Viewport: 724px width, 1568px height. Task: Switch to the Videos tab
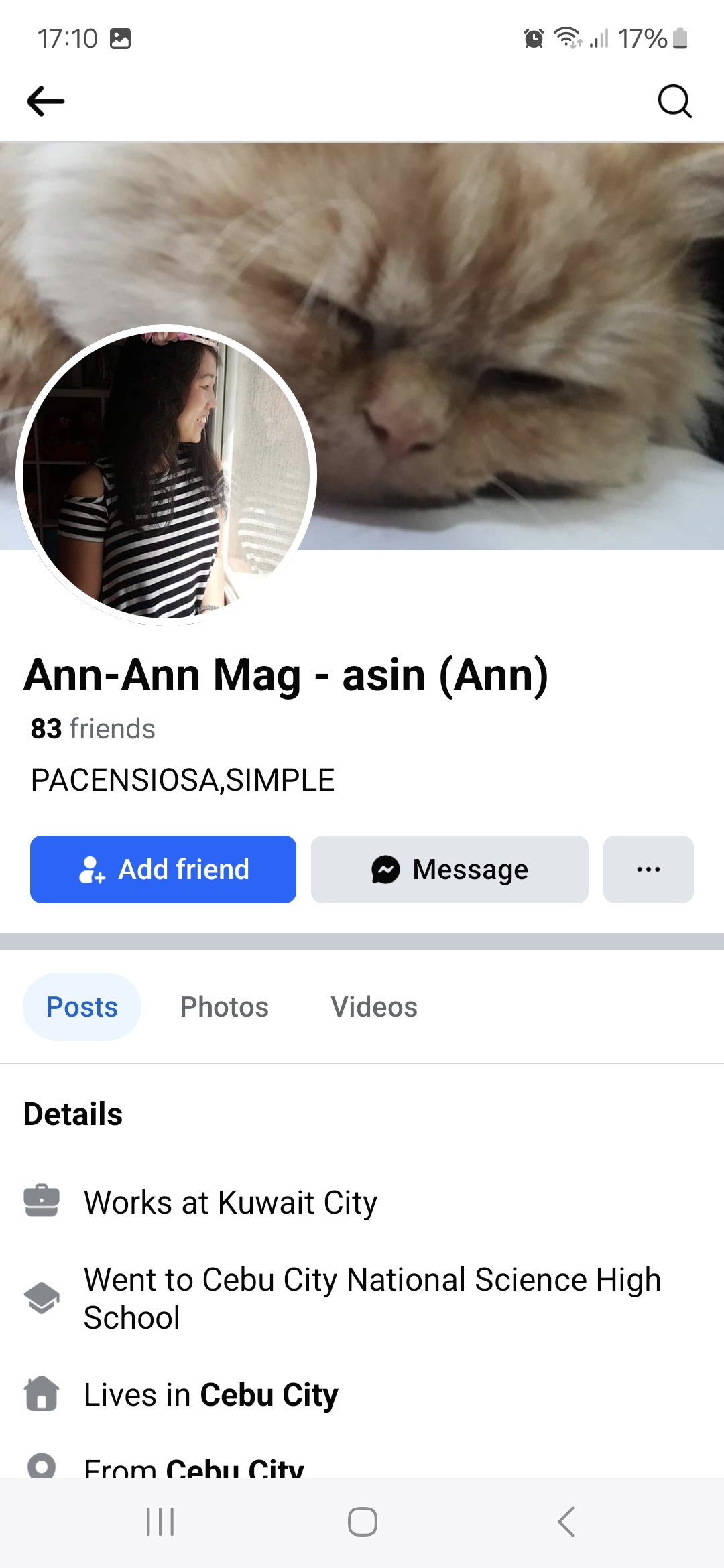pyautogui.click(x=374, y=1007)
